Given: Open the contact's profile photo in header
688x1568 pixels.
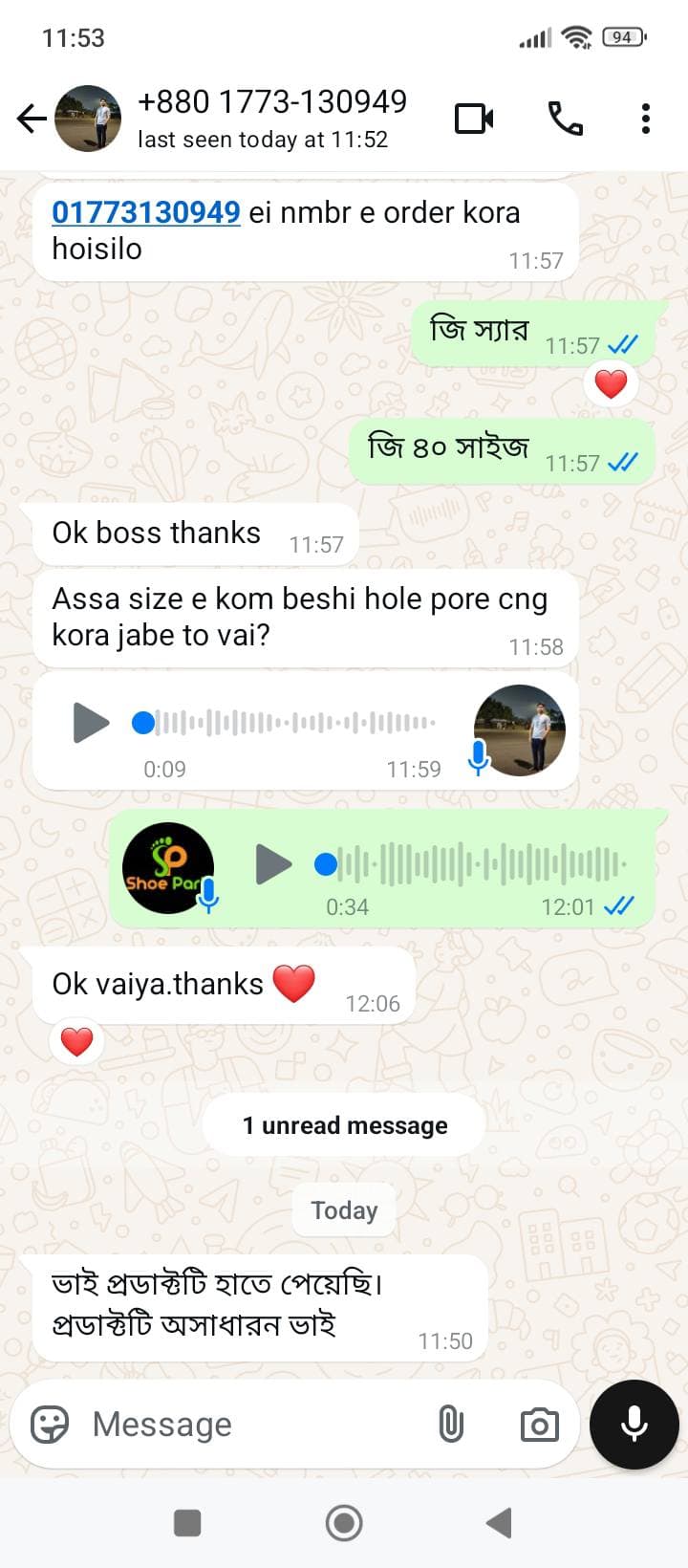Looking at the screenshot, I should (88, 119).
